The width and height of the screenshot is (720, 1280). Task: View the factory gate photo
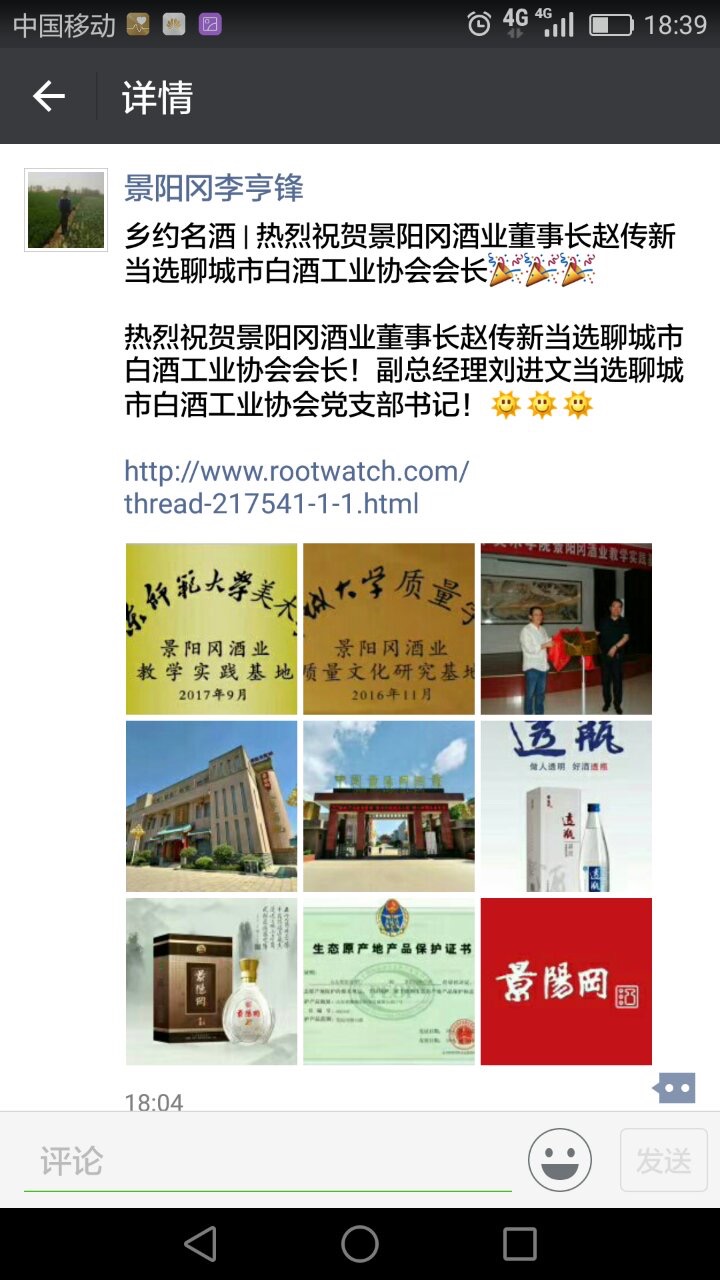click(x=389, y=805)
